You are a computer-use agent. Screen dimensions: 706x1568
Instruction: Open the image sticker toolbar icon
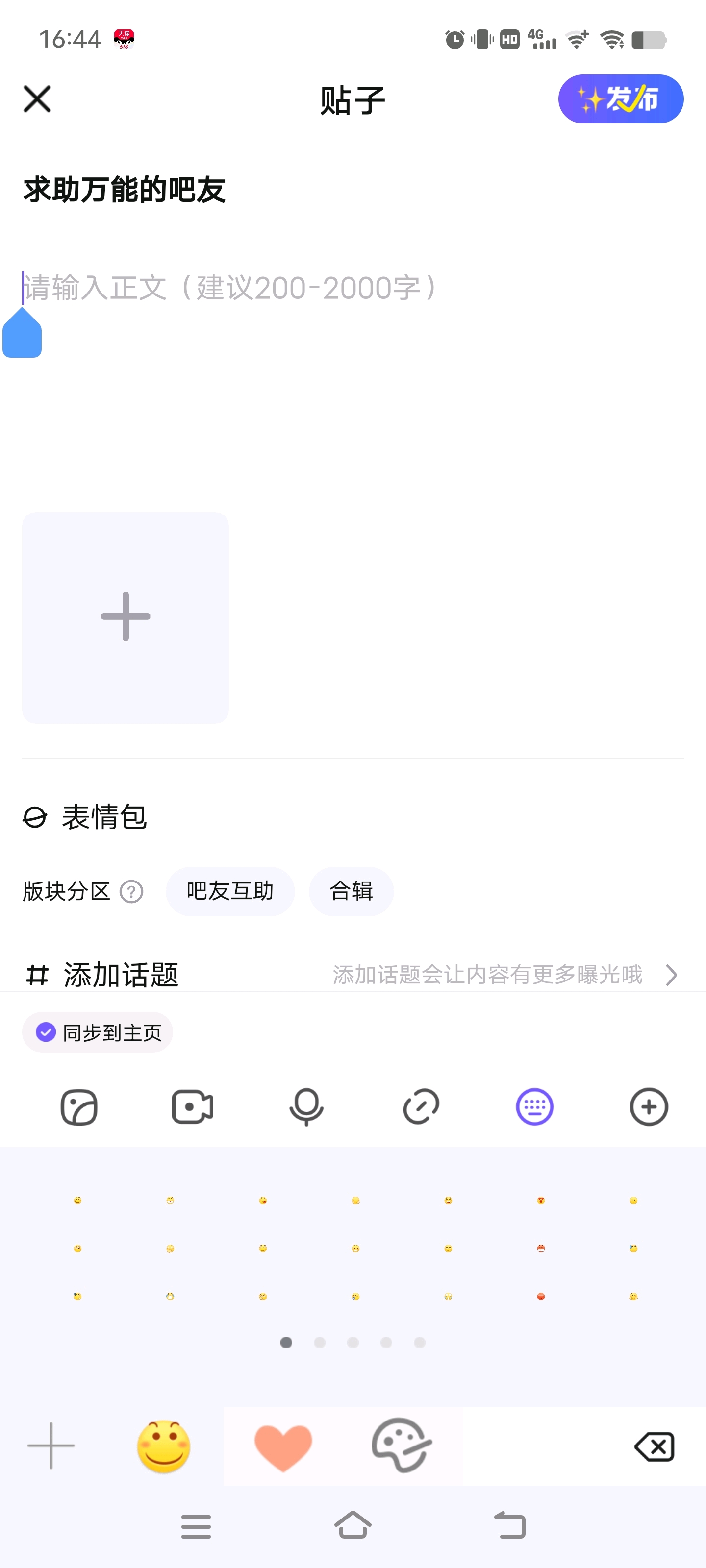[x=79, y=1106]
